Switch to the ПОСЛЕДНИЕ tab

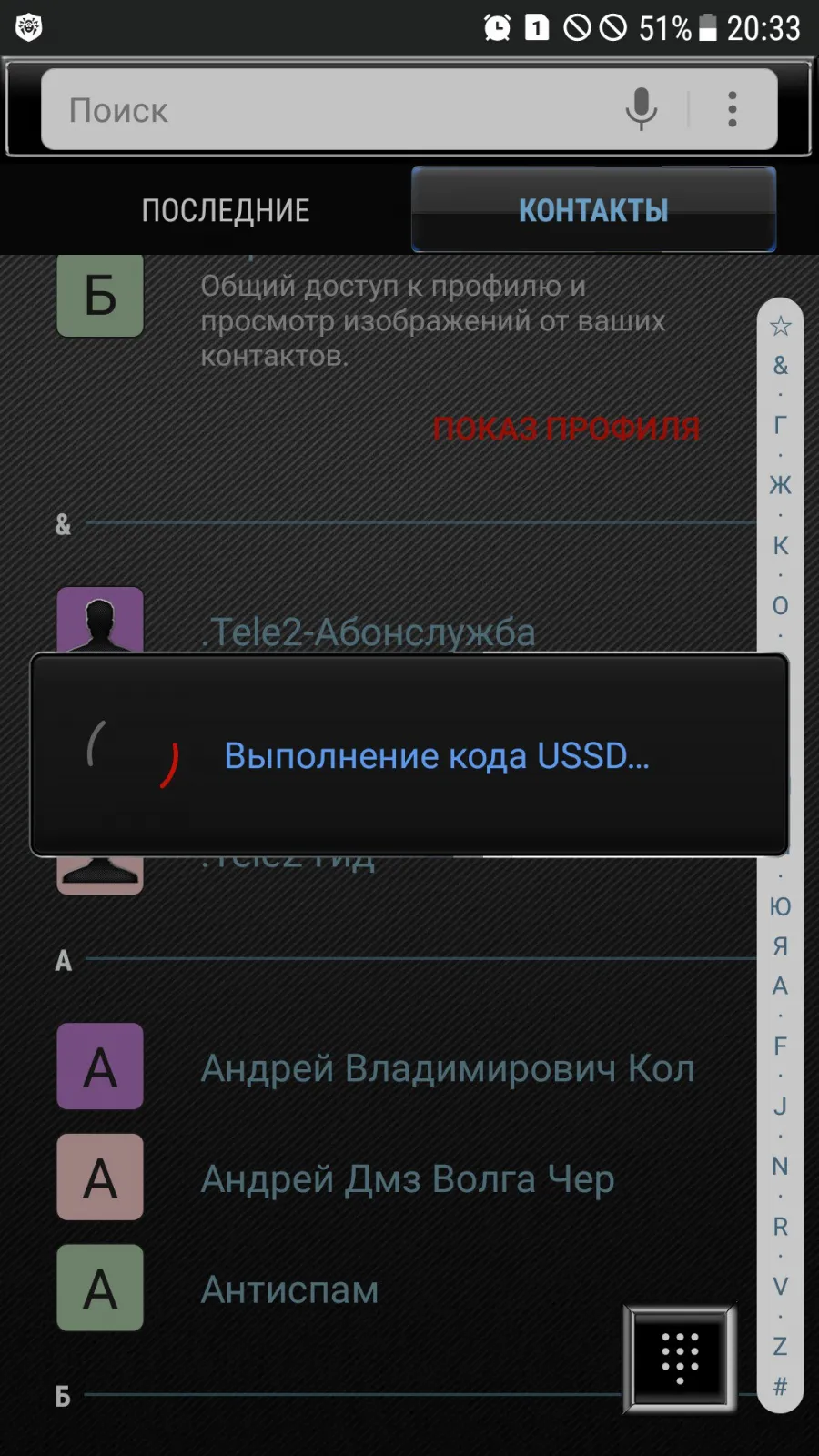click(226, 210)
